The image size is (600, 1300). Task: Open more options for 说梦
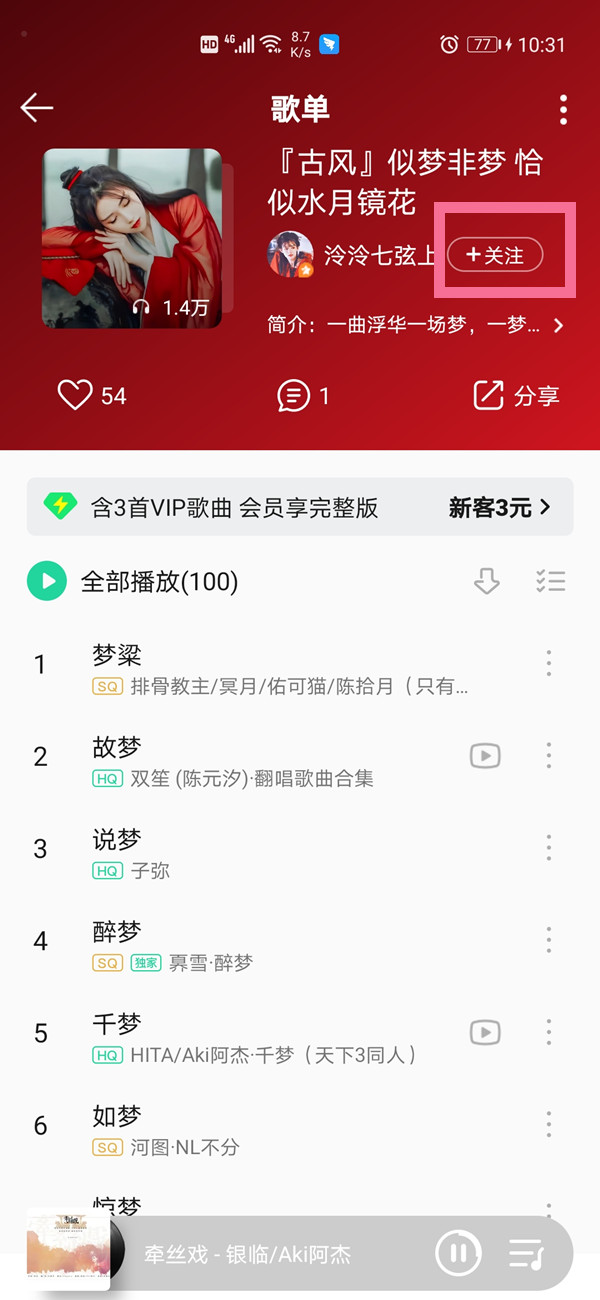549,848
